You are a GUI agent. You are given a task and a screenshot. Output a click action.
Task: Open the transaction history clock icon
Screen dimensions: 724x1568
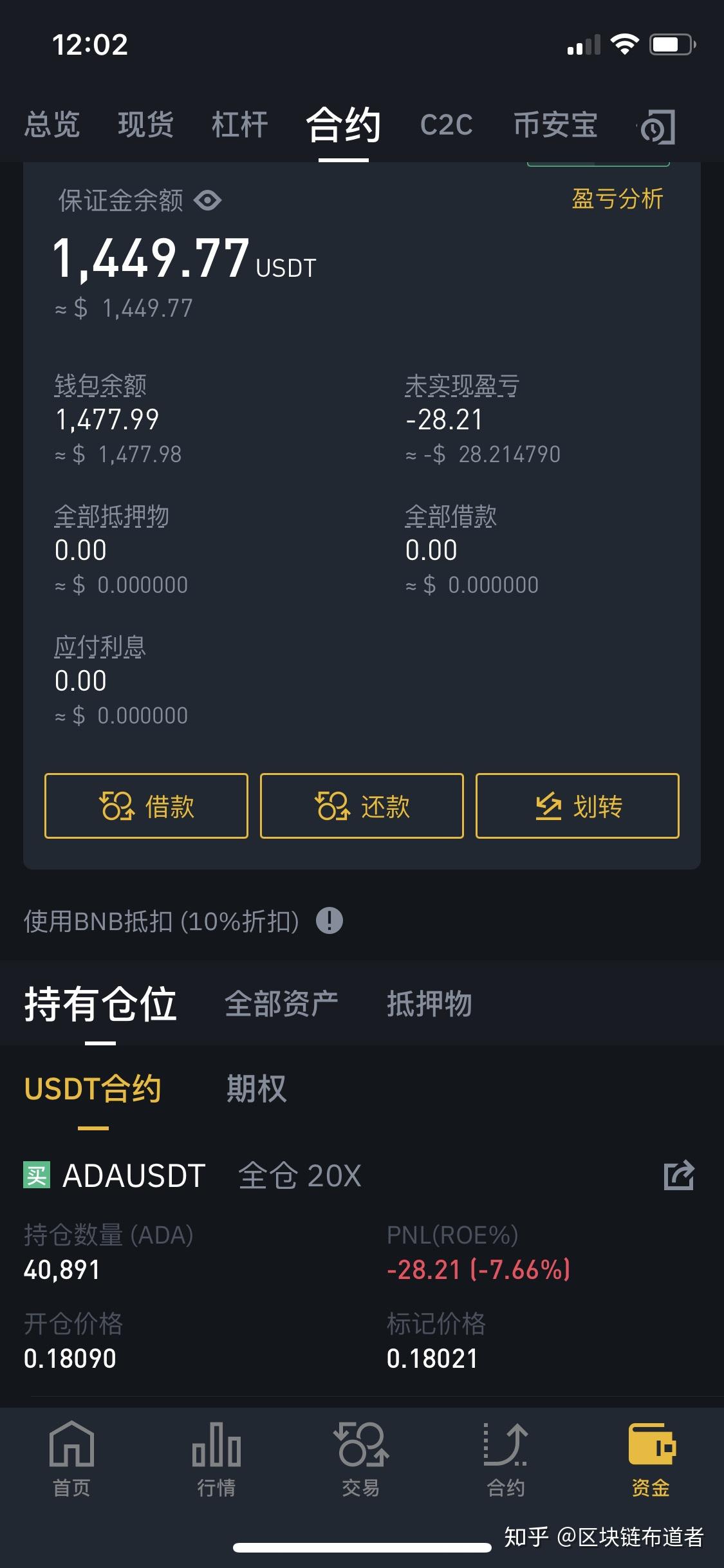654,126
